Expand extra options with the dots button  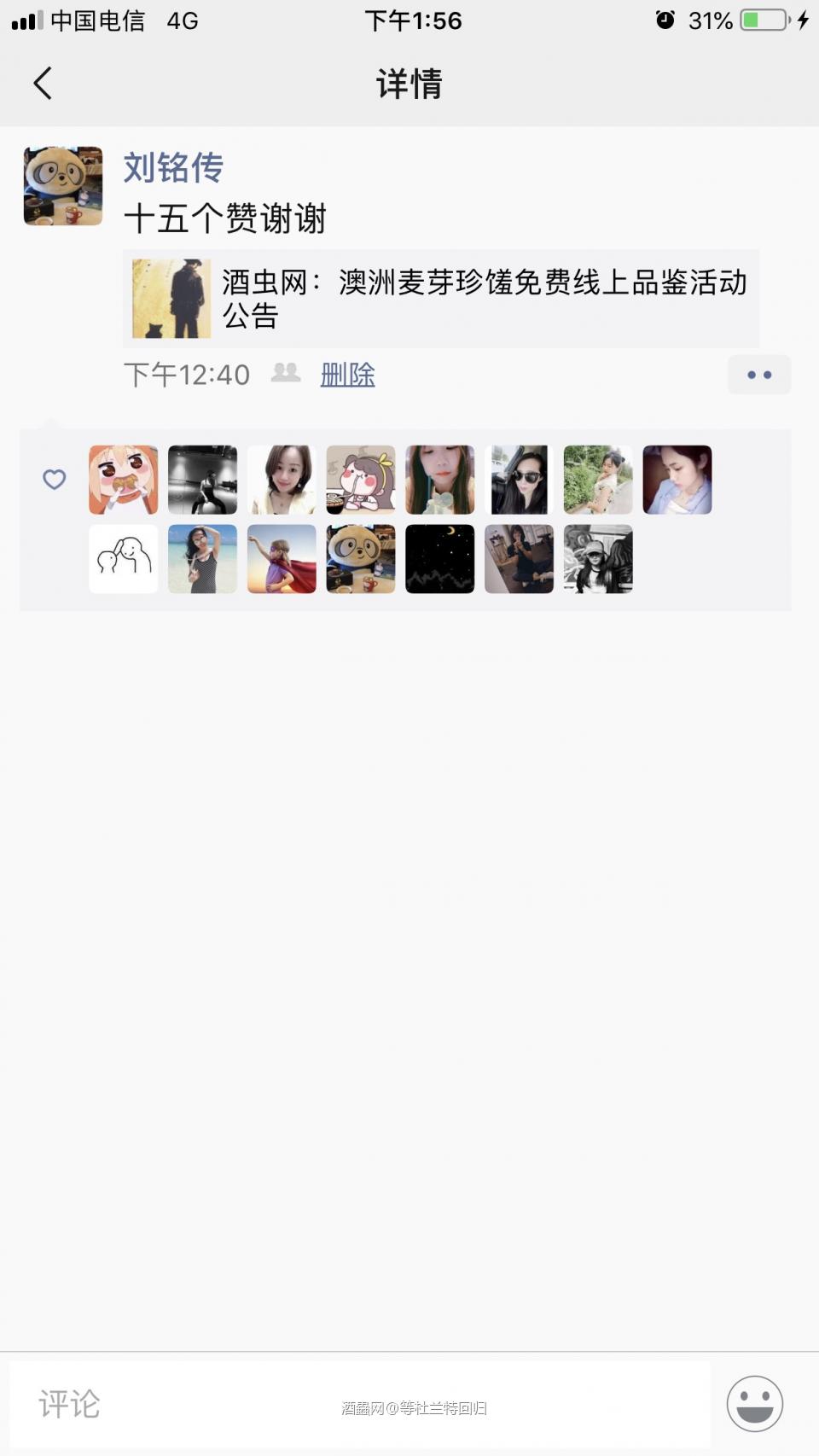point(758,375)
